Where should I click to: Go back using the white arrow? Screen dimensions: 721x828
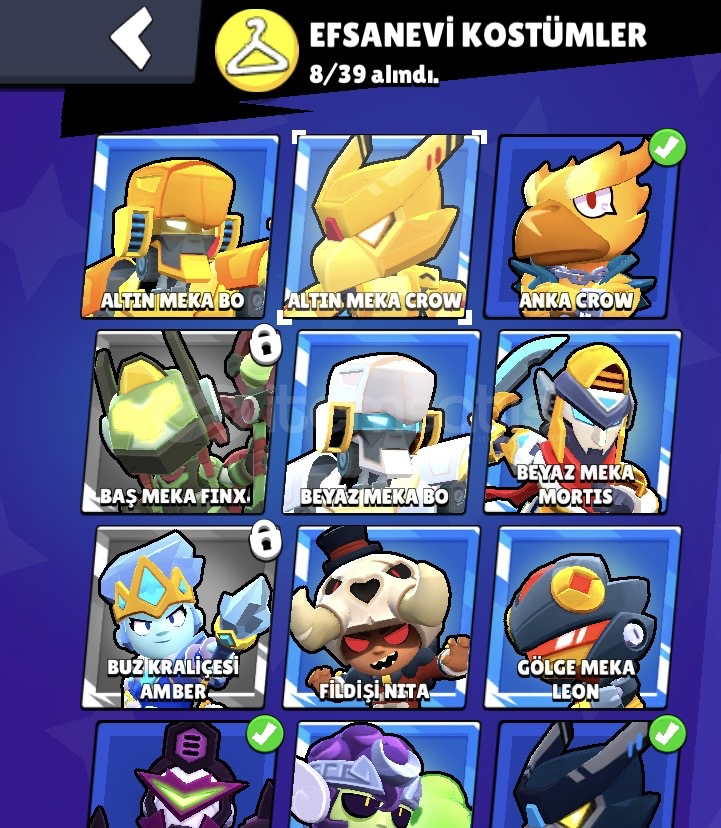click(132, 38)
